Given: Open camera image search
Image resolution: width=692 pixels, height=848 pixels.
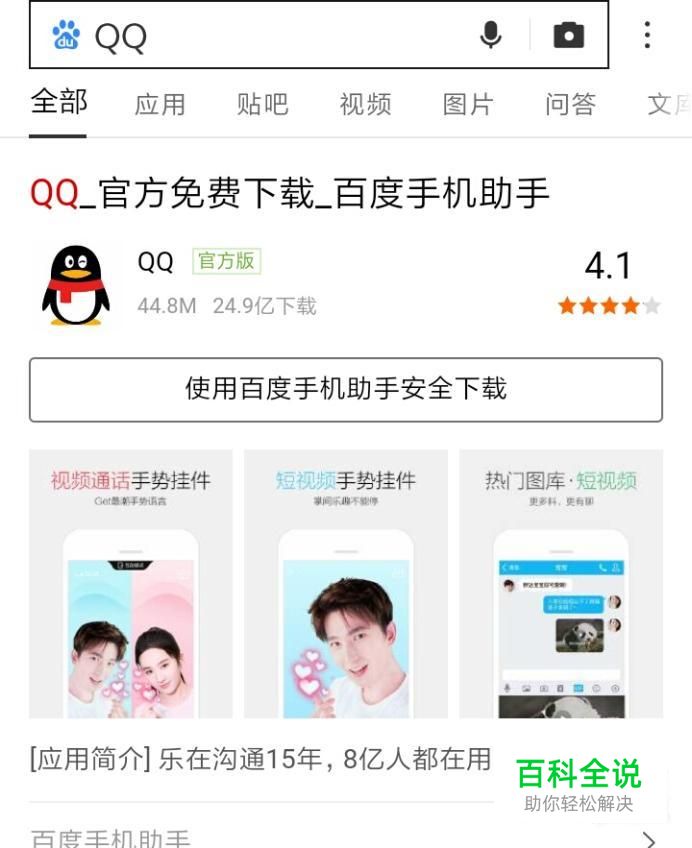Looking at the screenshot, I should click(x=568, y=36).
